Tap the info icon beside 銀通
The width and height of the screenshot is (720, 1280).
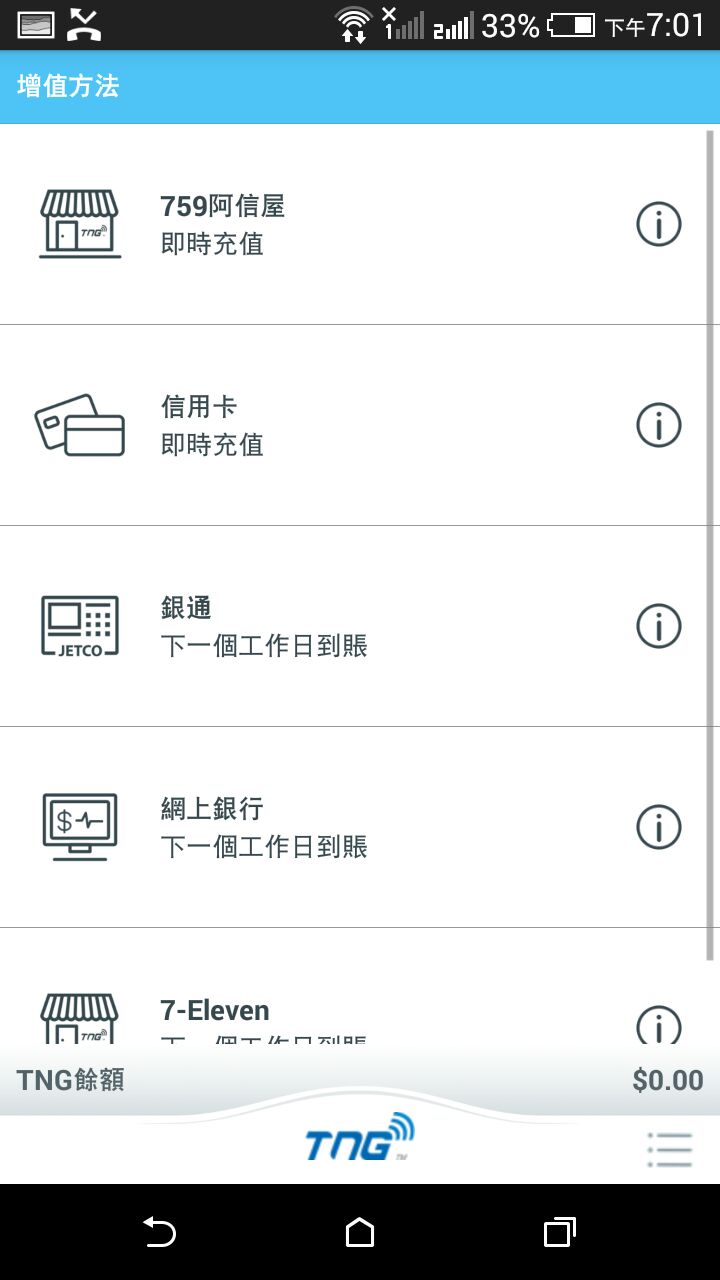pyautogui.click(x=659, y=626)
